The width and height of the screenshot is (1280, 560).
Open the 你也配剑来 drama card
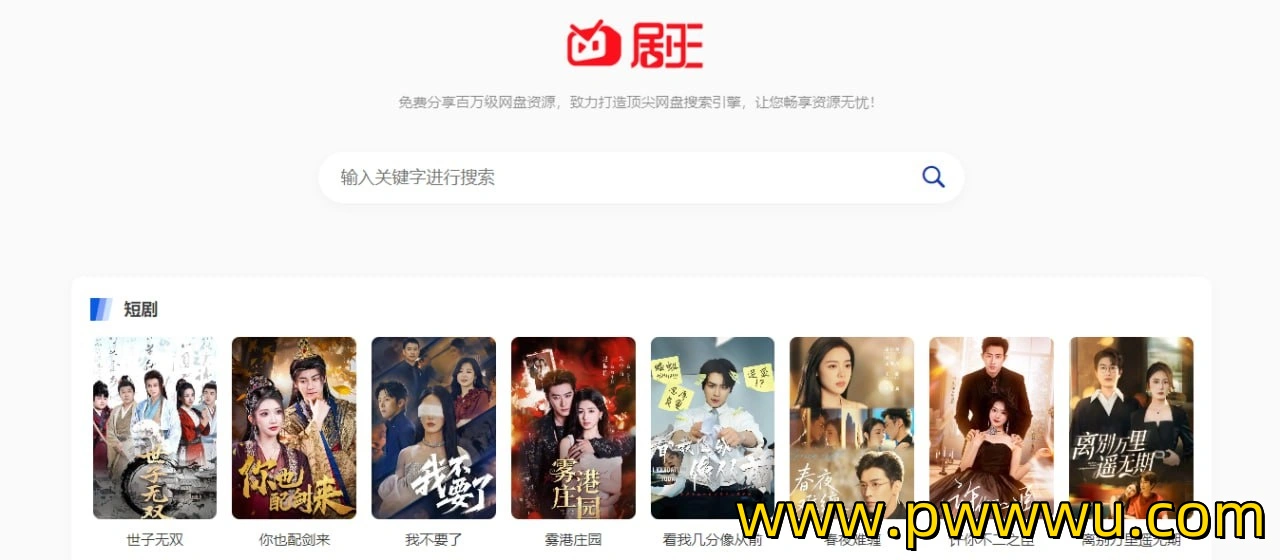(294, 428)
